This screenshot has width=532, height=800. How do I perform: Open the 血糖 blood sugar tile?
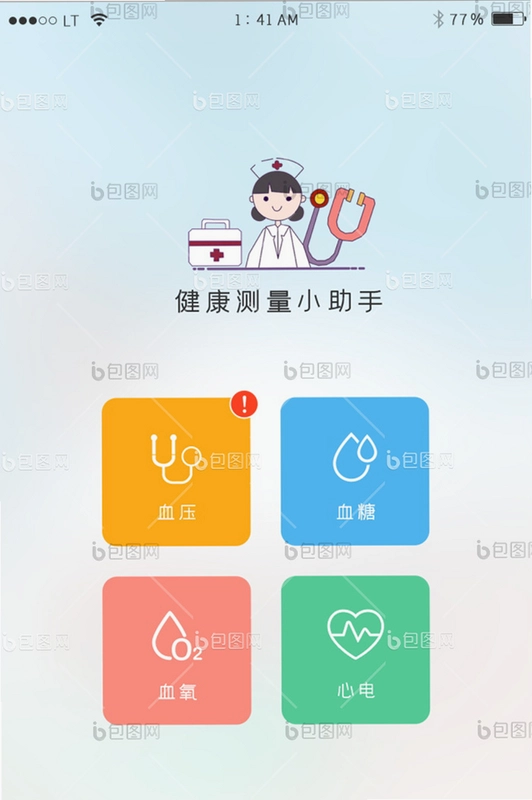(354, 471)
